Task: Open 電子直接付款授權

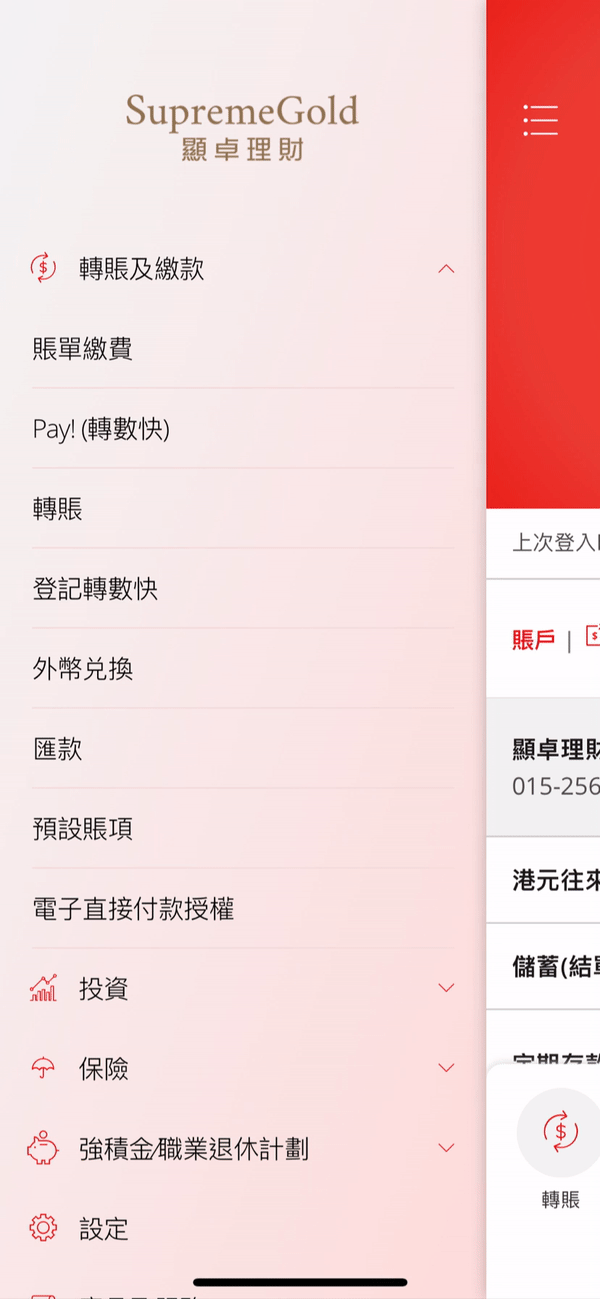Action: click(x=243, y=909)
